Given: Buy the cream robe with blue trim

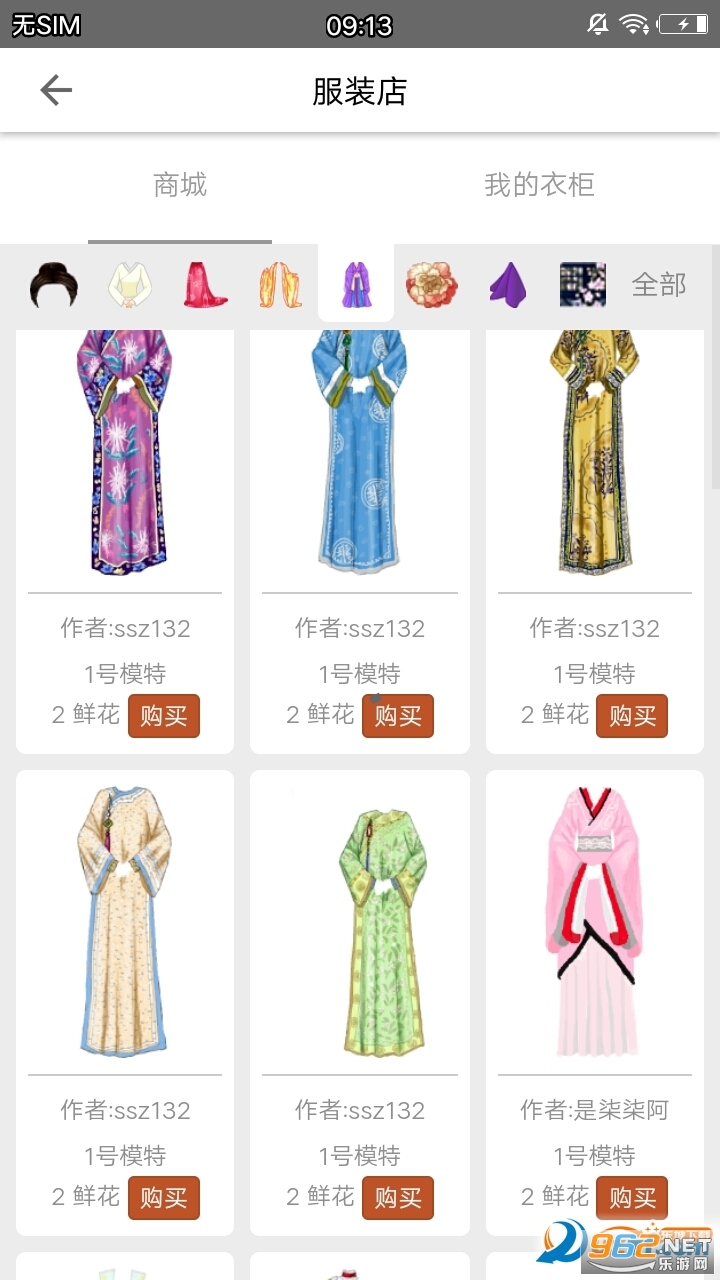Looking at the screenshot, I should pos(164,1198).
